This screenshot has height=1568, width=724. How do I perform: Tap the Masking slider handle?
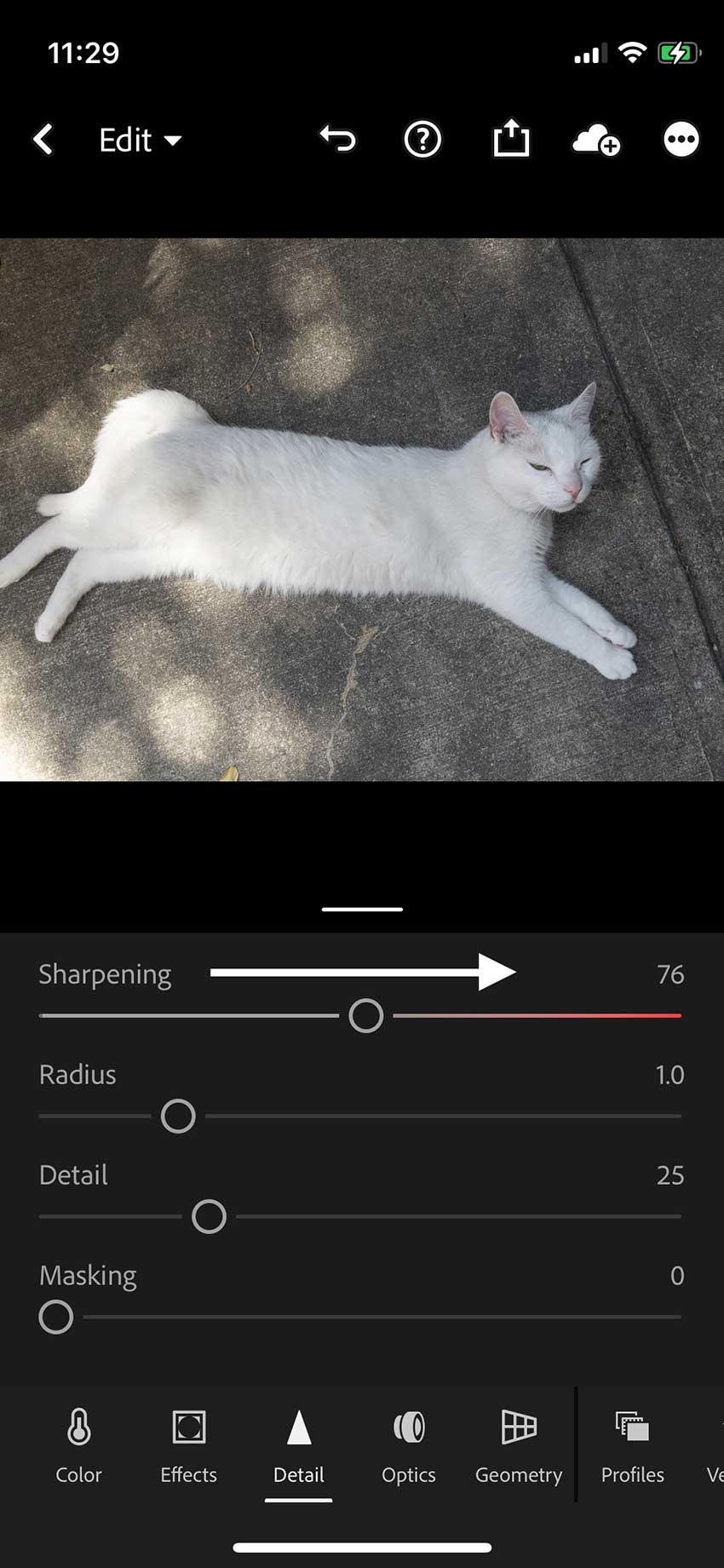(x=56, y=1317)
